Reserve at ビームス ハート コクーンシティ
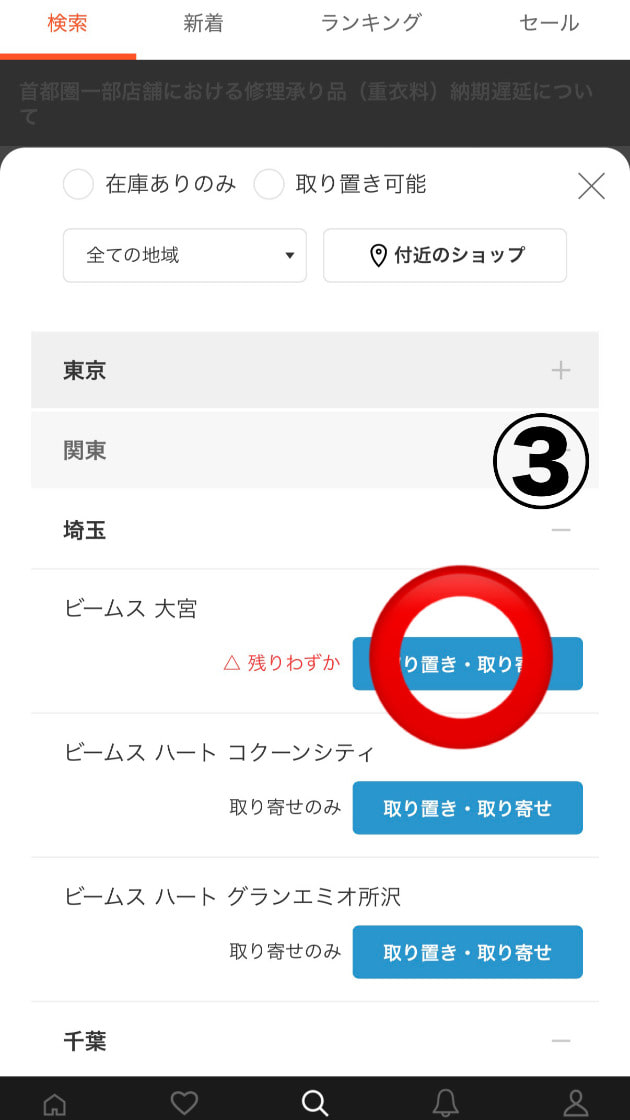 click(x=467, y=808)
